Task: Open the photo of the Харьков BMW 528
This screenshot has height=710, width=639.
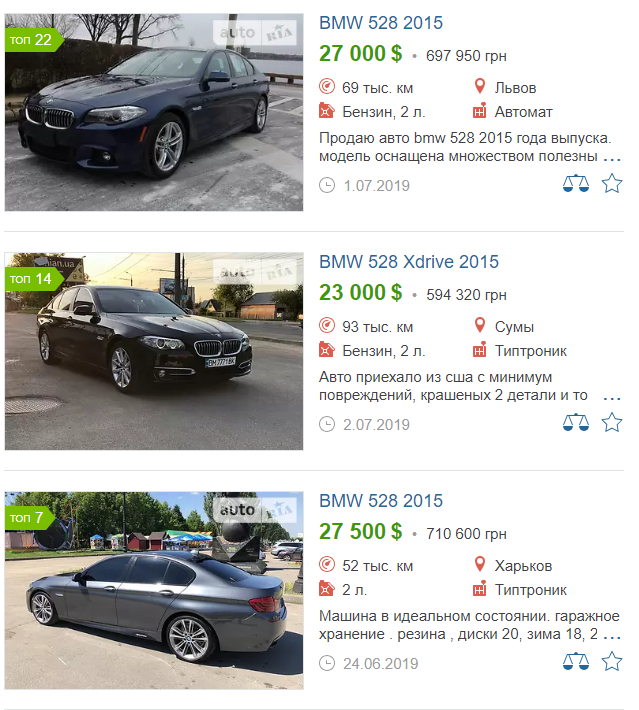Action: pos(154,590)
